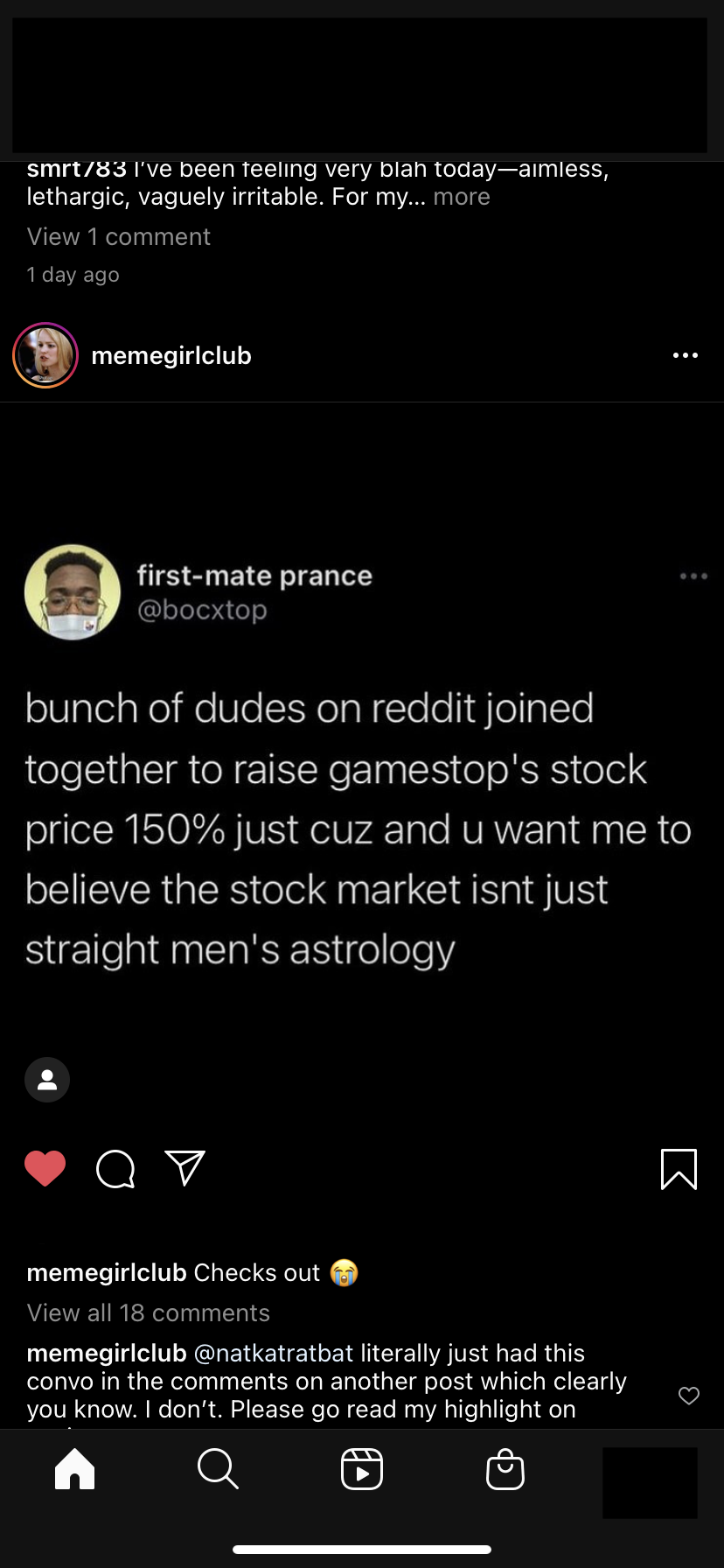
Task: Open the @natkatratbat mention
Action: (273, 1353)
